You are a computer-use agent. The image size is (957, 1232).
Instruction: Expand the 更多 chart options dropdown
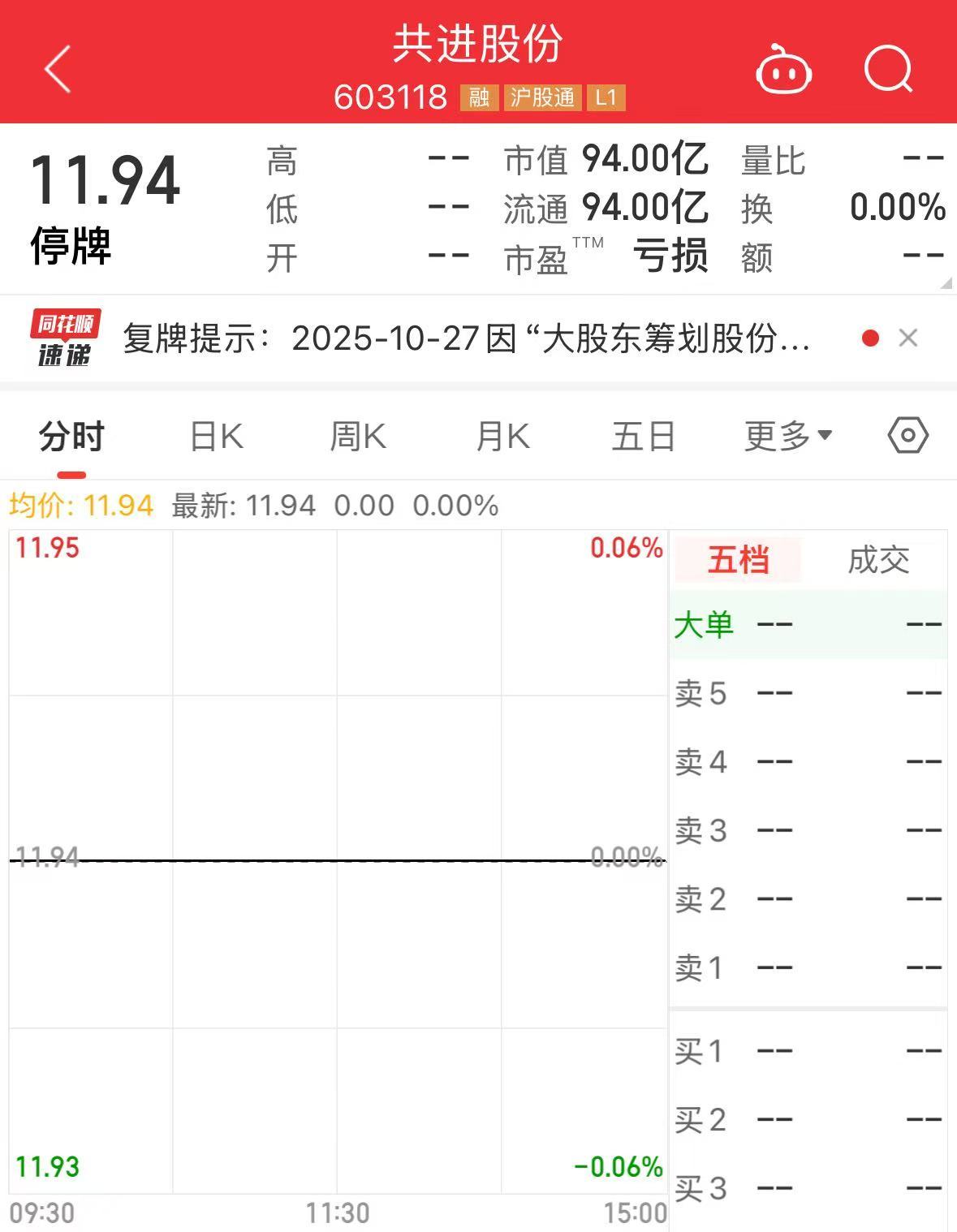coord(787,437)
